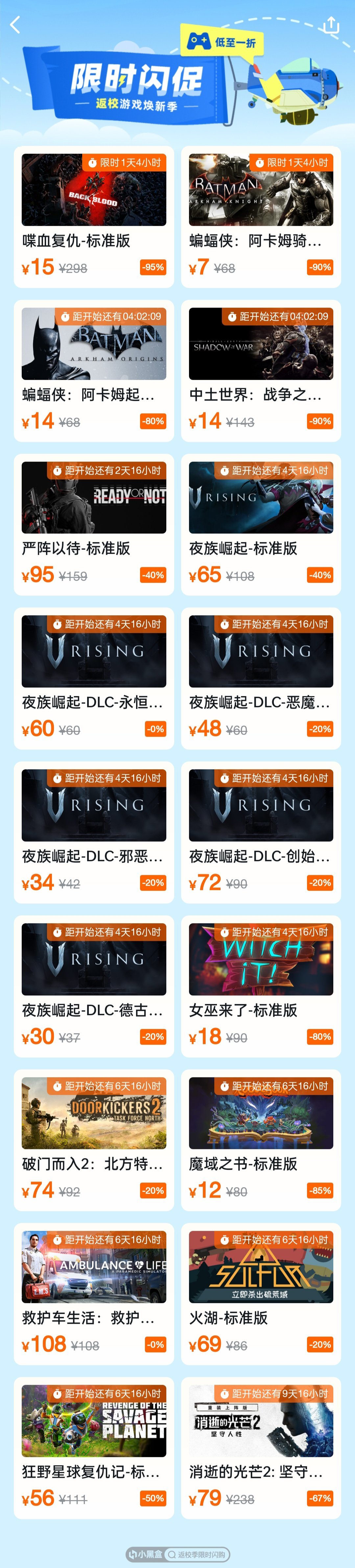View the 救护车生活 game card

coord(94,1294)
